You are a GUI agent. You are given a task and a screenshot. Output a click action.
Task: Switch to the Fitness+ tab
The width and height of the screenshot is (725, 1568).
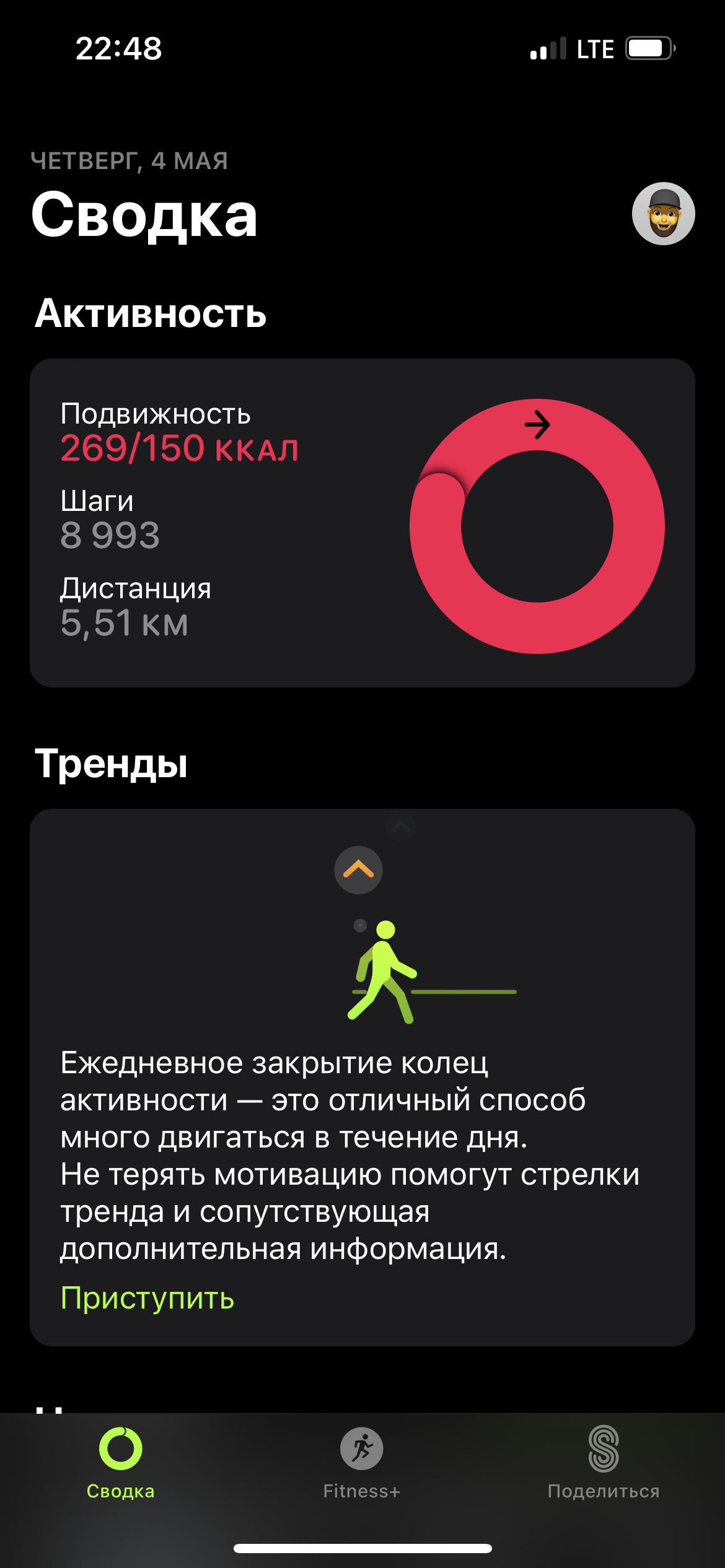(x=362, y=1463)
